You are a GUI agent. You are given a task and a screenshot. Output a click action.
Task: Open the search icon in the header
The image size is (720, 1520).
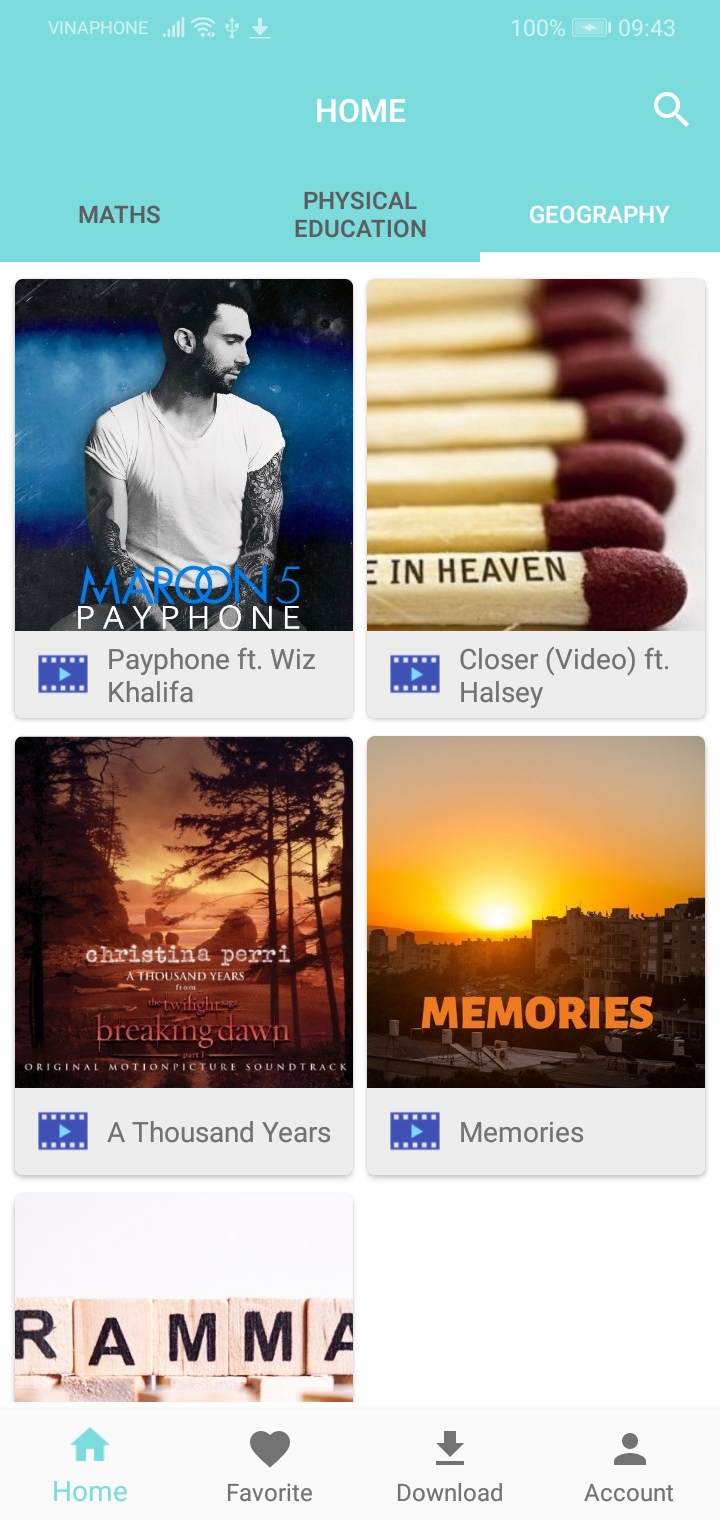click(671, 109)
